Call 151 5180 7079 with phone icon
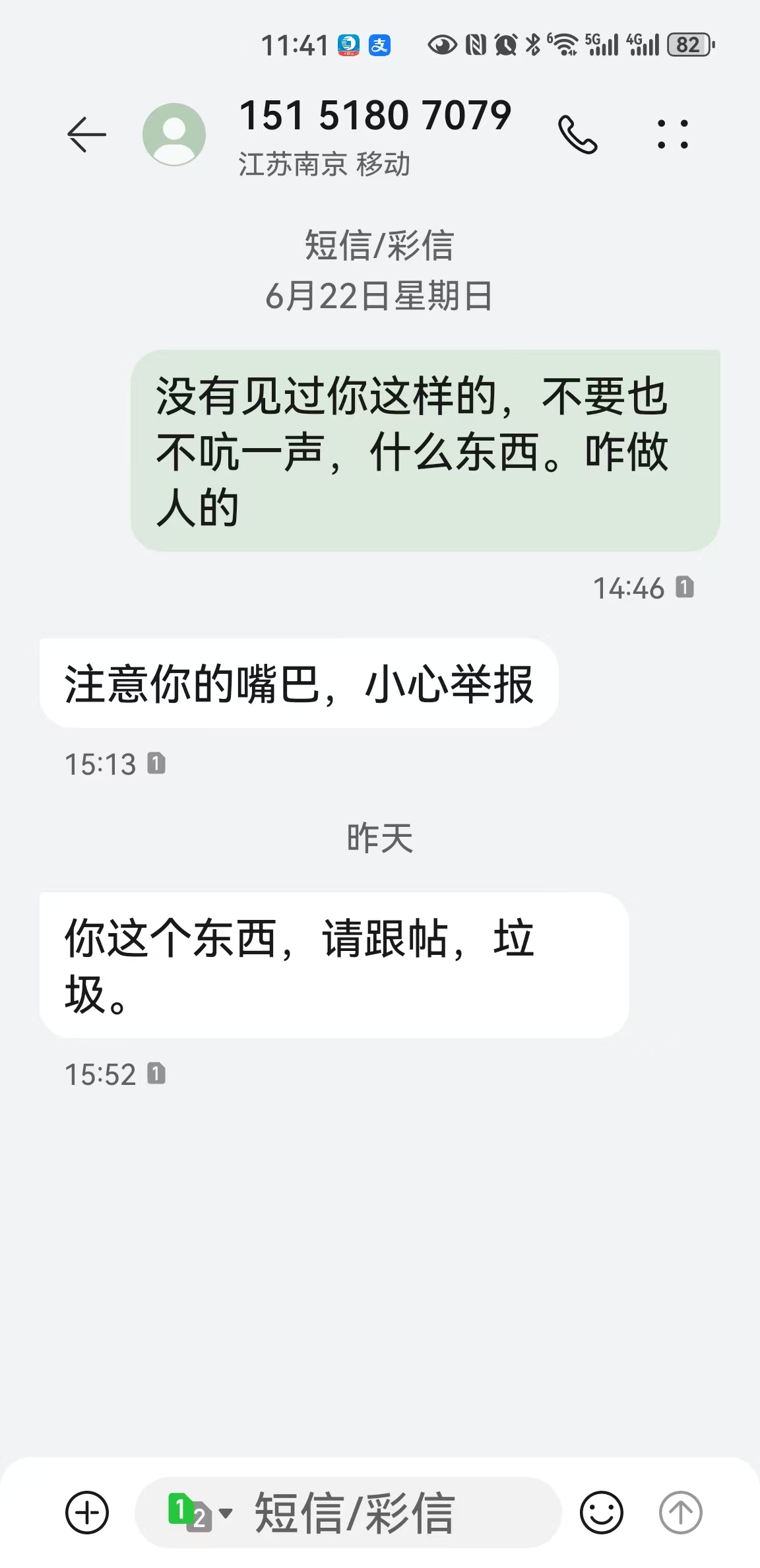 coord(577,134)
